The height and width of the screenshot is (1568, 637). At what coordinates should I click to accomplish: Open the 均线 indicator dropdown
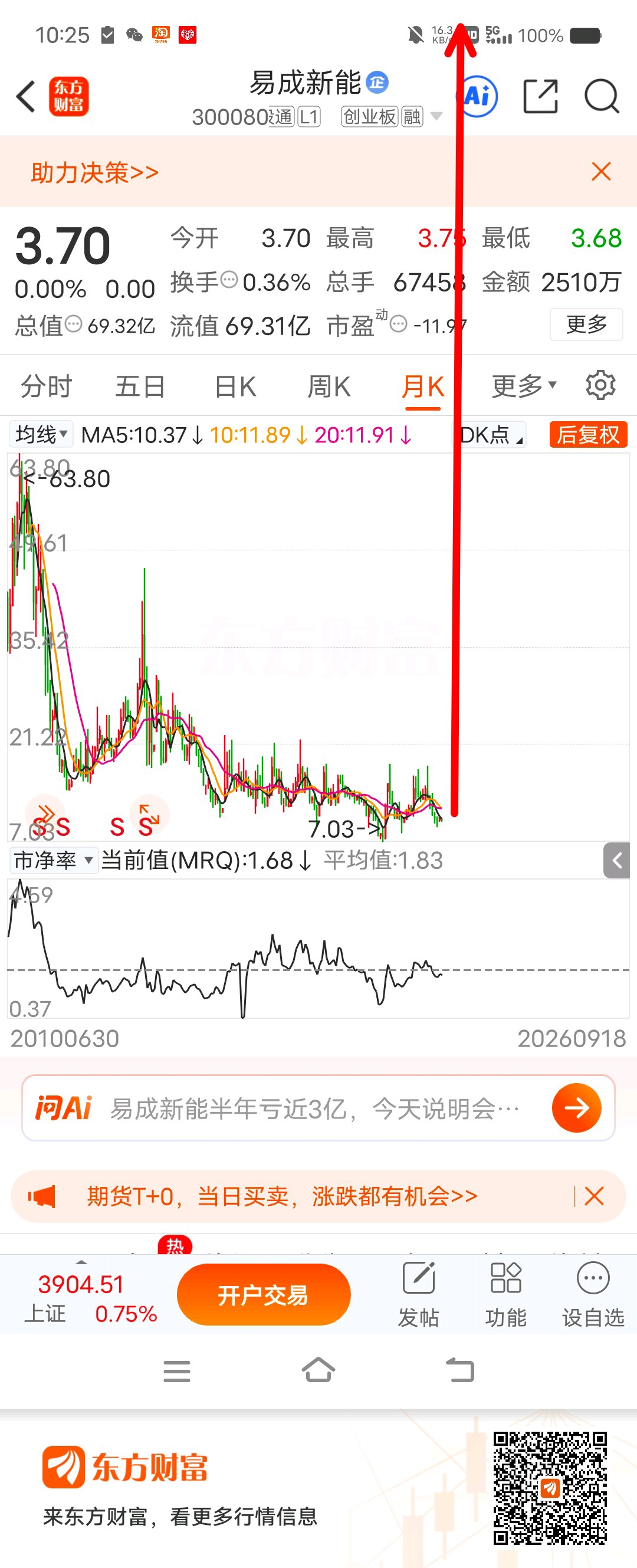point(41,435)
